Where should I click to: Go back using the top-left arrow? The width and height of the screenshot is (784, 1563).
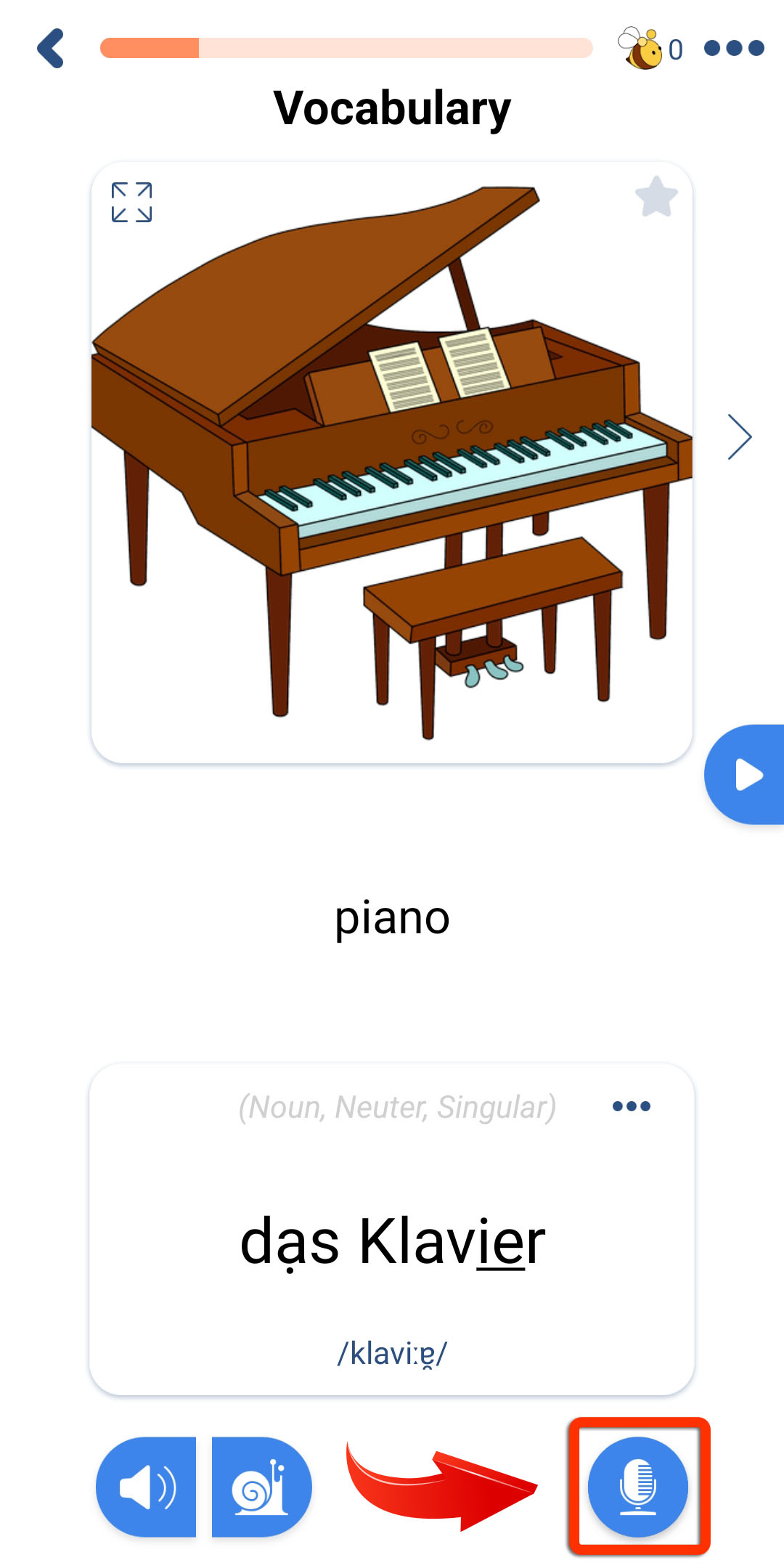51,48
